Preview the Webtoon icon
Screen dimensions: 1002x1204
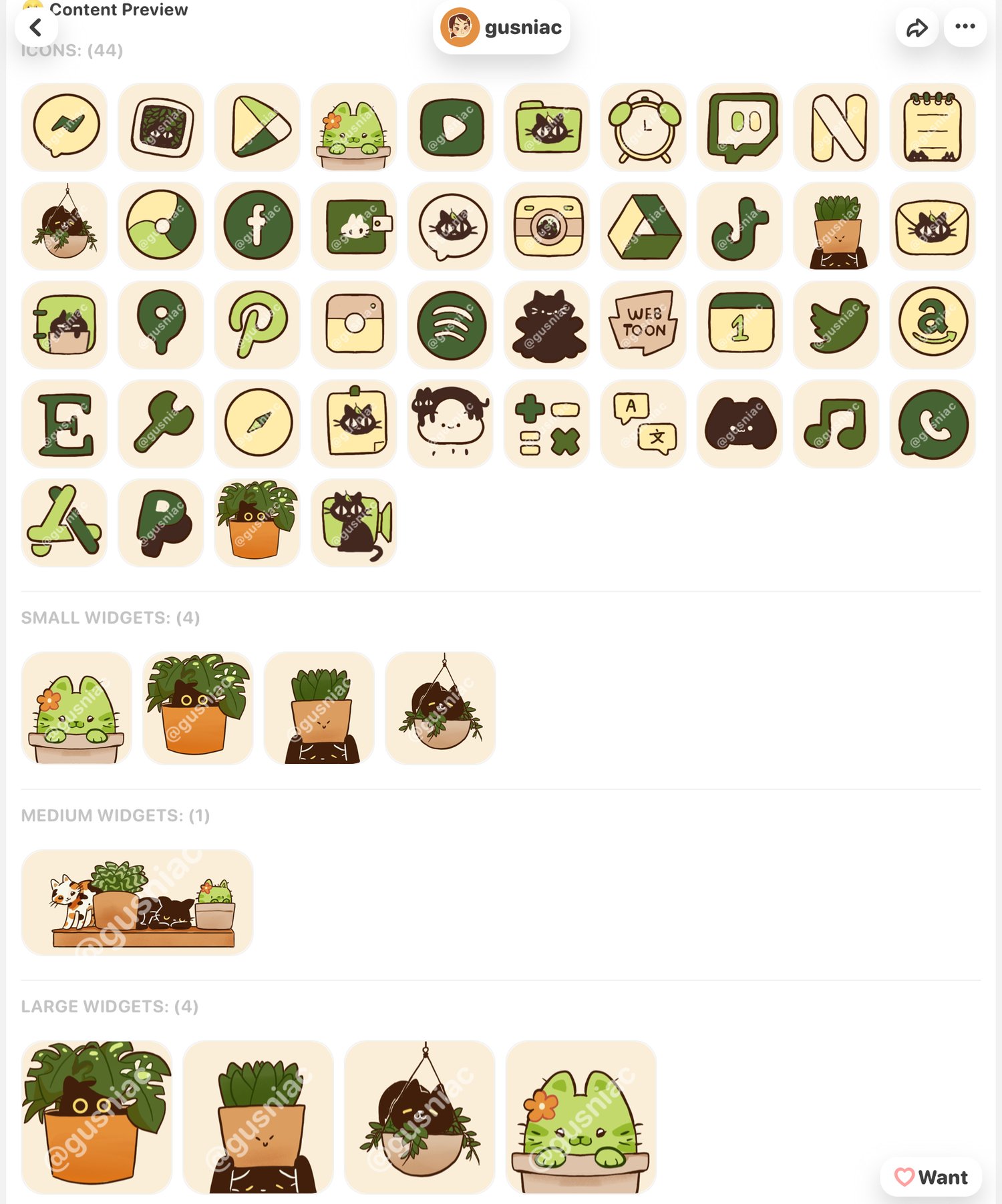point(644,325)
